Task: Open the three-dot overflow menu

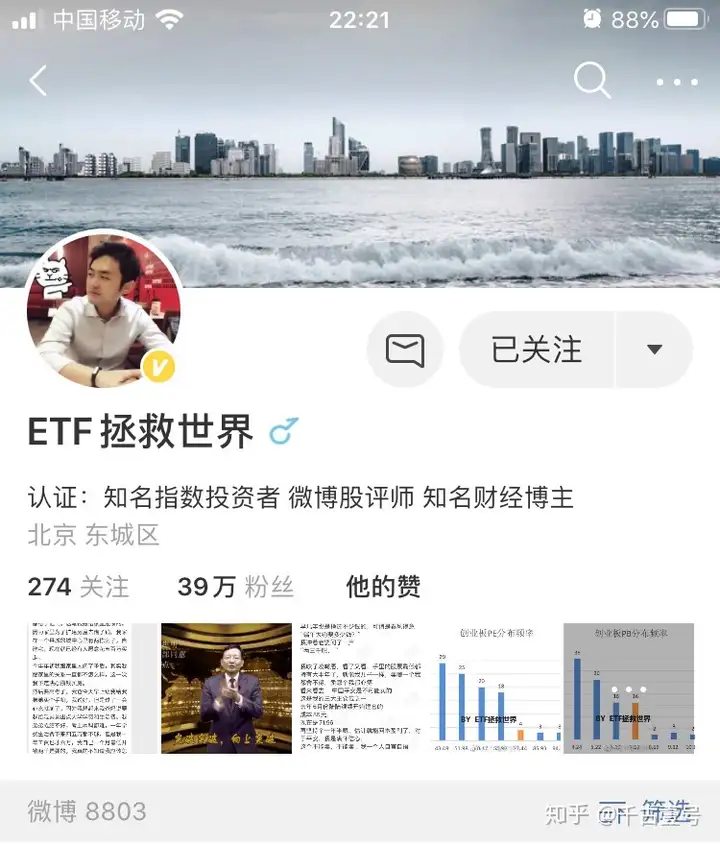Action: click(677, 82)
